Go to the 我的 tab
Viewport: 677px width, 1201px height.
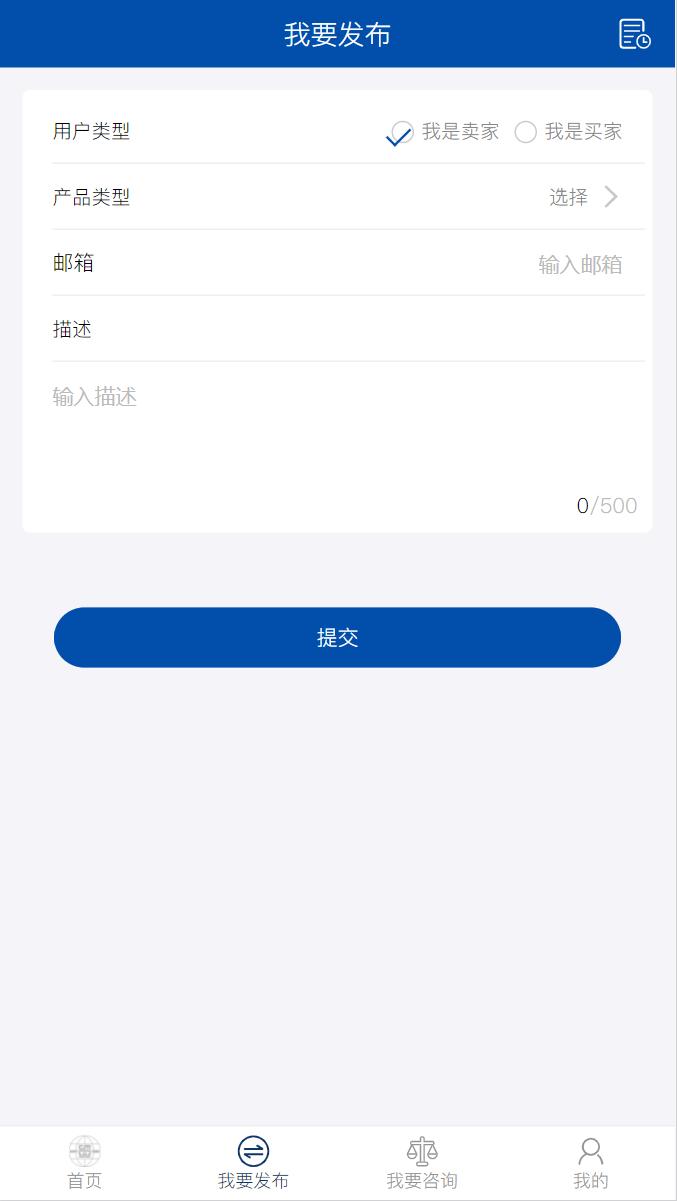(x=591, y=1164)
